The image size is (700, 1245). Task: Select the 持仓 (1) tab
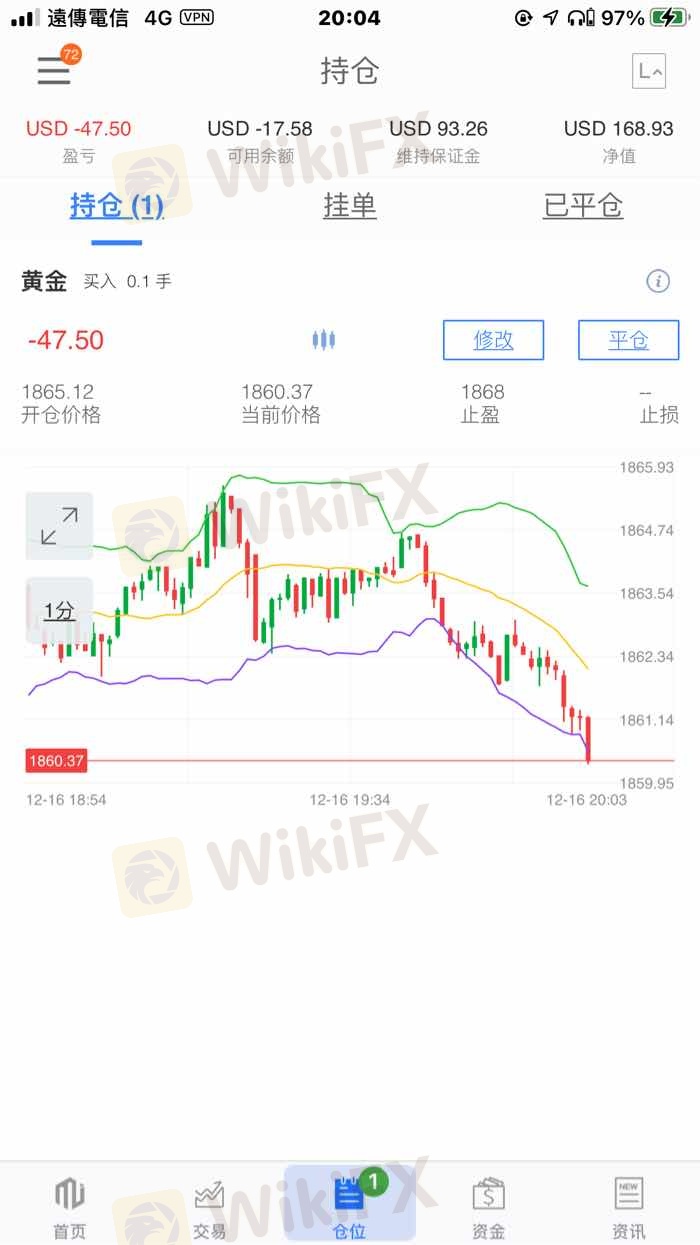click(116, 206)
